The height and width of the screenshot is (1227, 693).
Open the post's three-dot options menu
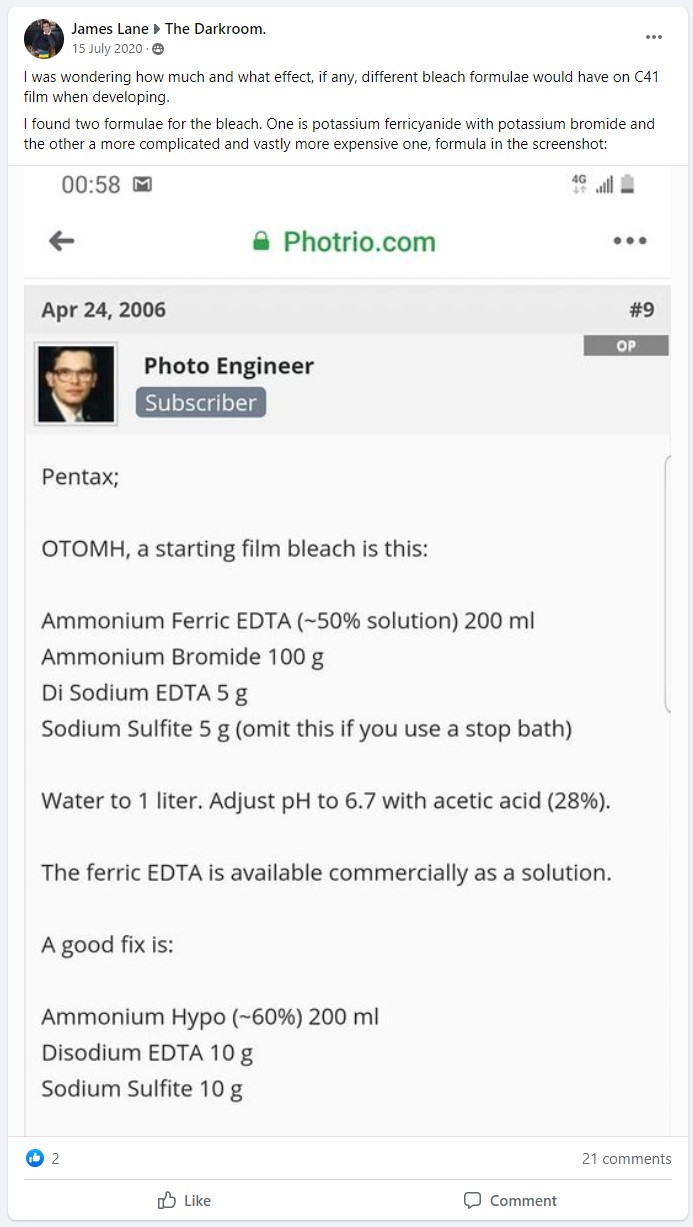click(x=654, y=37)
